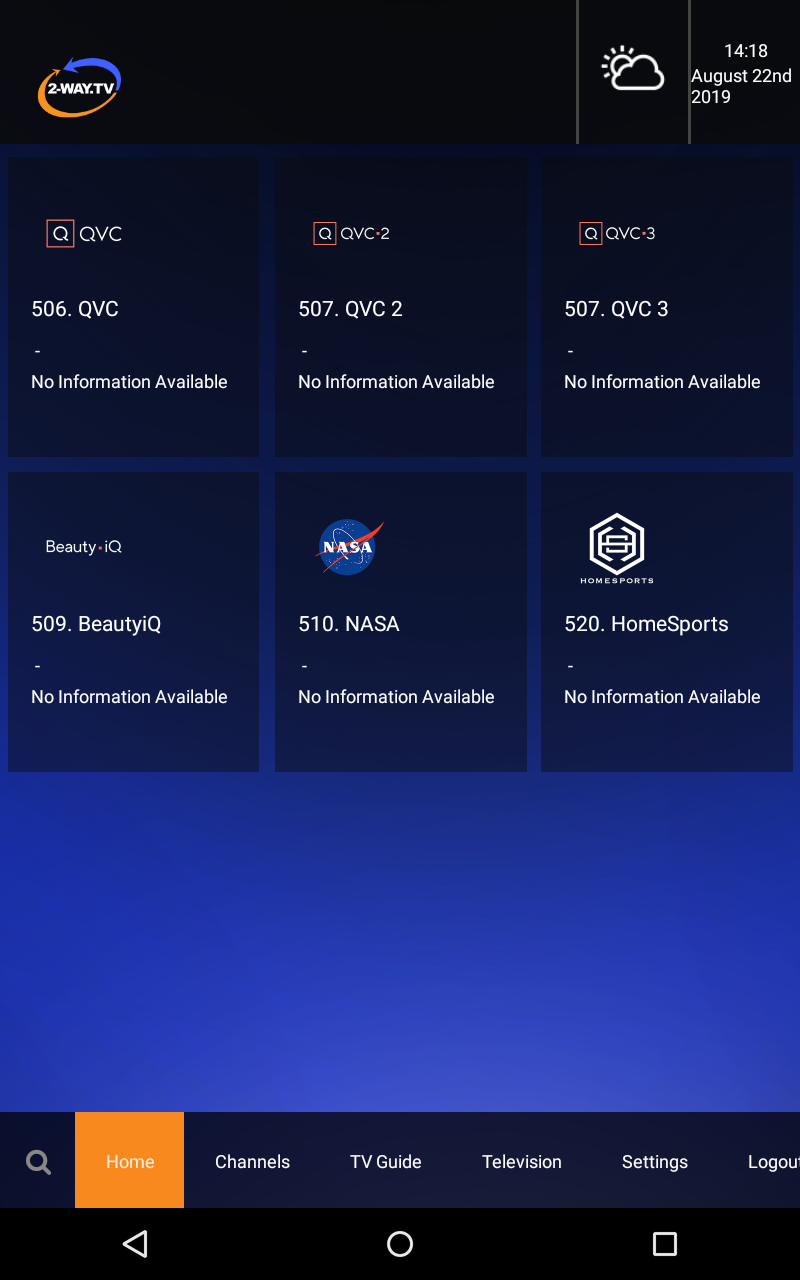Screen dimensions: 800x1280
Task: Select the QVC-3 channel logo
Action: [x=616, y=233]
